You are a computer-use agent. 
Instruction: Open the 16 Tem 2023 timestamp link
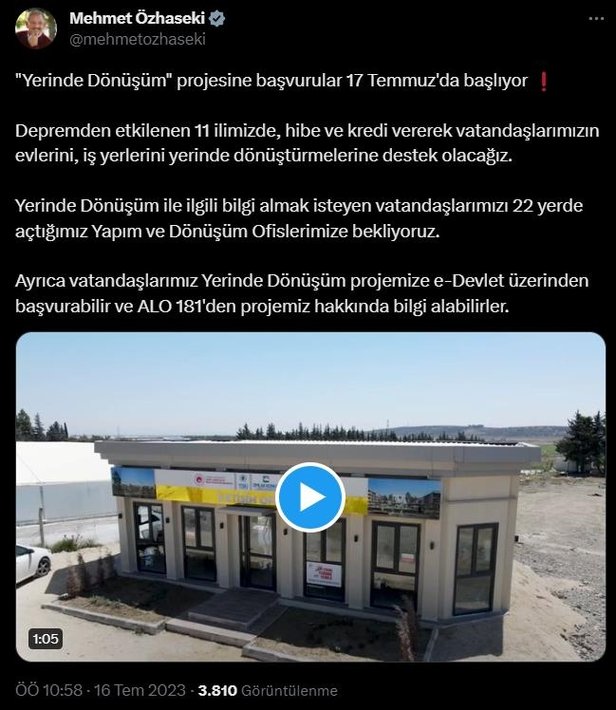pos(143,690)
